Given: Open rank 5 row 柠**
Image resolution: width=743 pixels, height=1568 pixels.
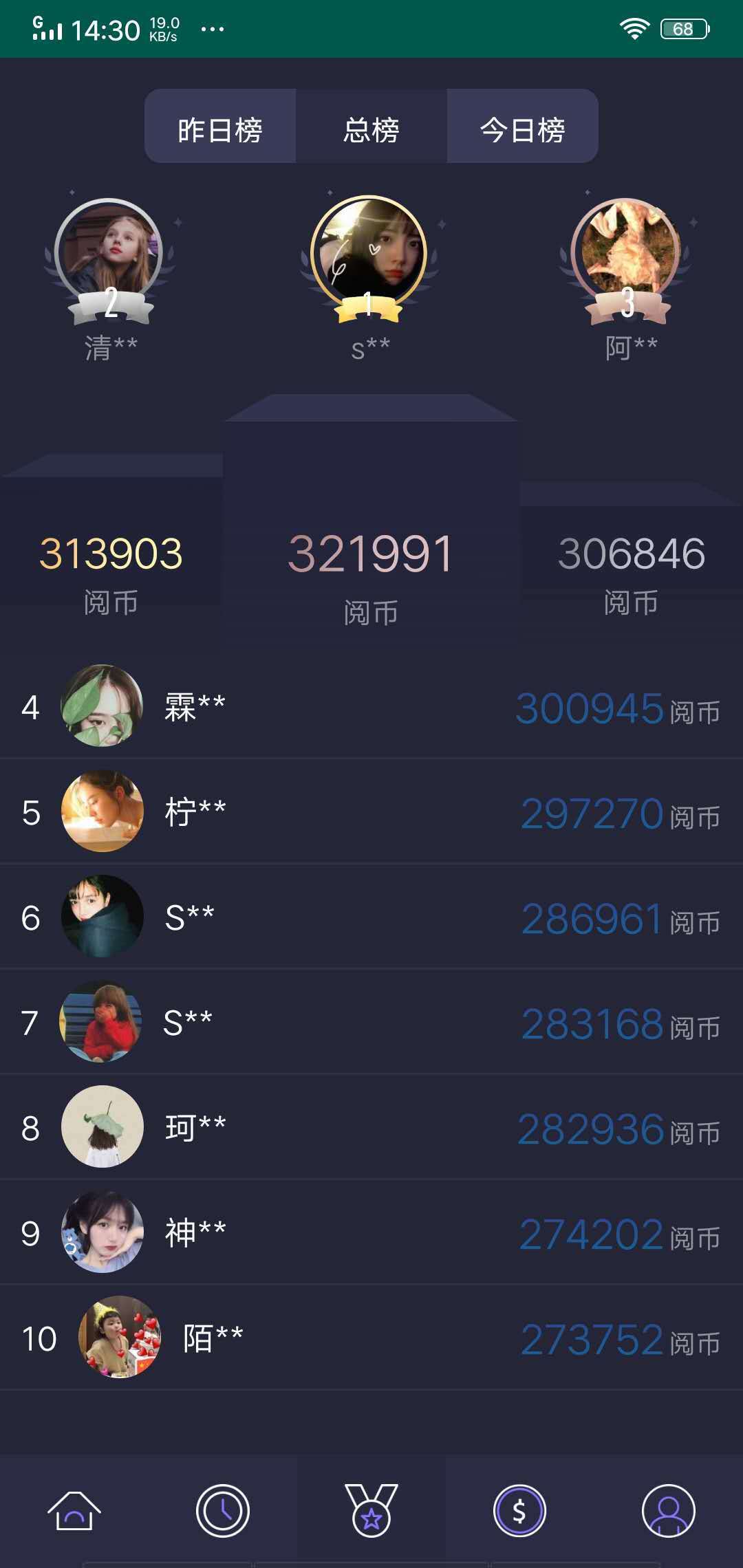Looking at the screenshot, I should pyautogui.click(x=371, y=812).
